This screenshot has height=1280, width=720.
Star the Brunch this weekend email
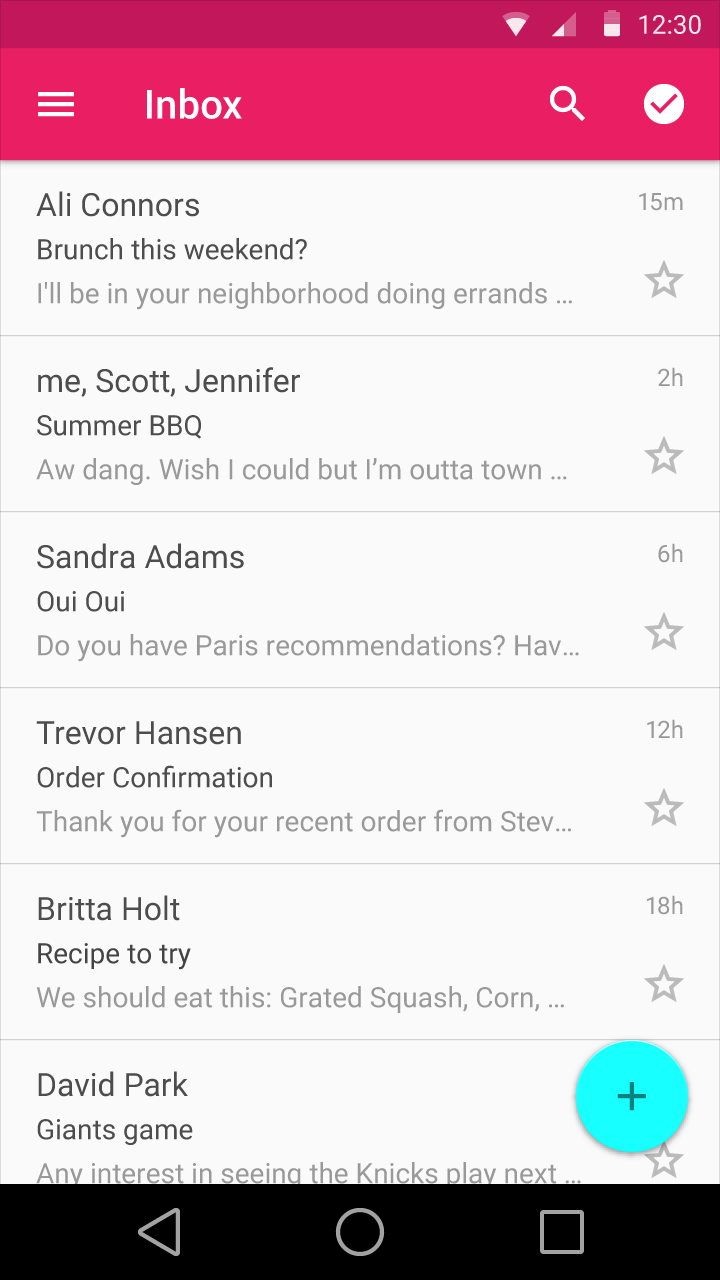[x=663, y=281]
